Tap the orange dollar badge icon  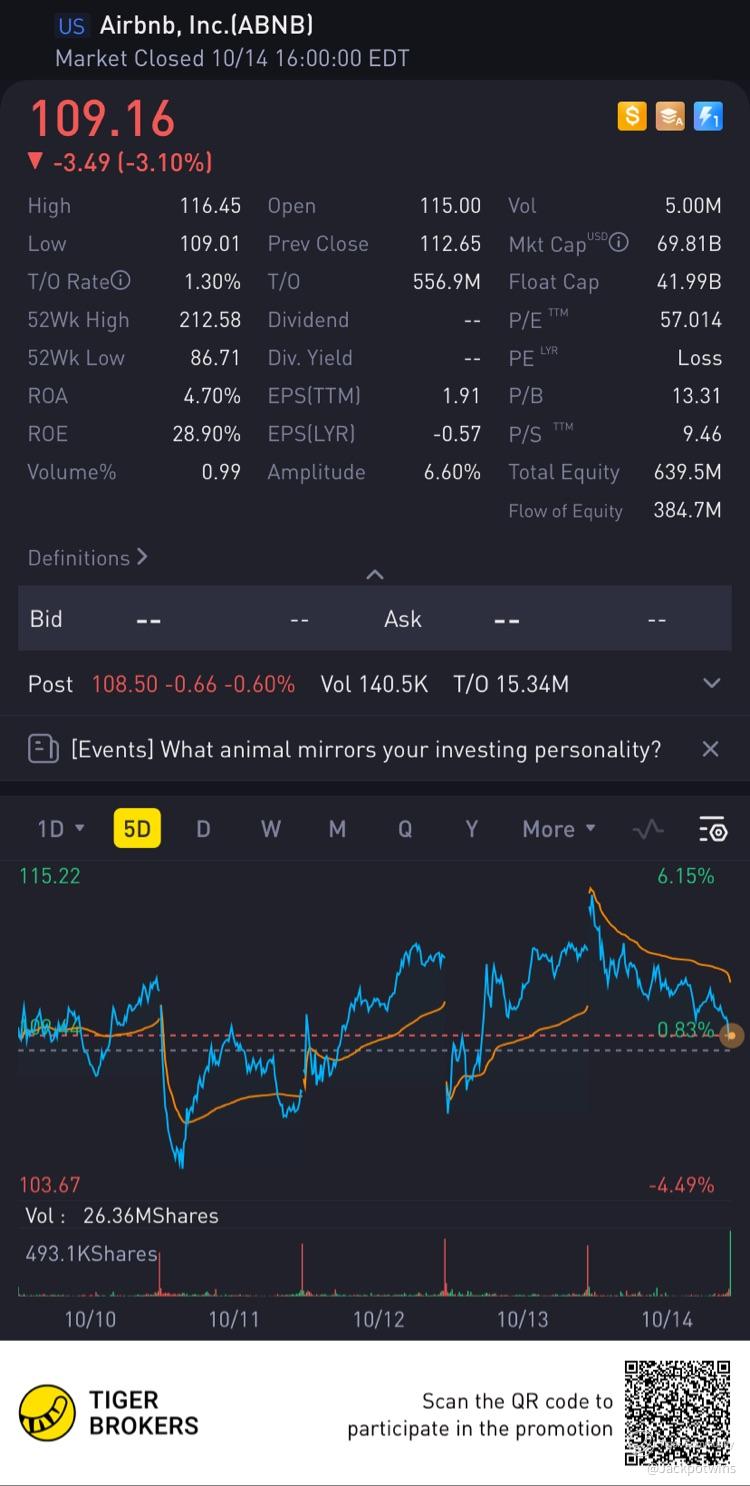[x=632, y=117]
